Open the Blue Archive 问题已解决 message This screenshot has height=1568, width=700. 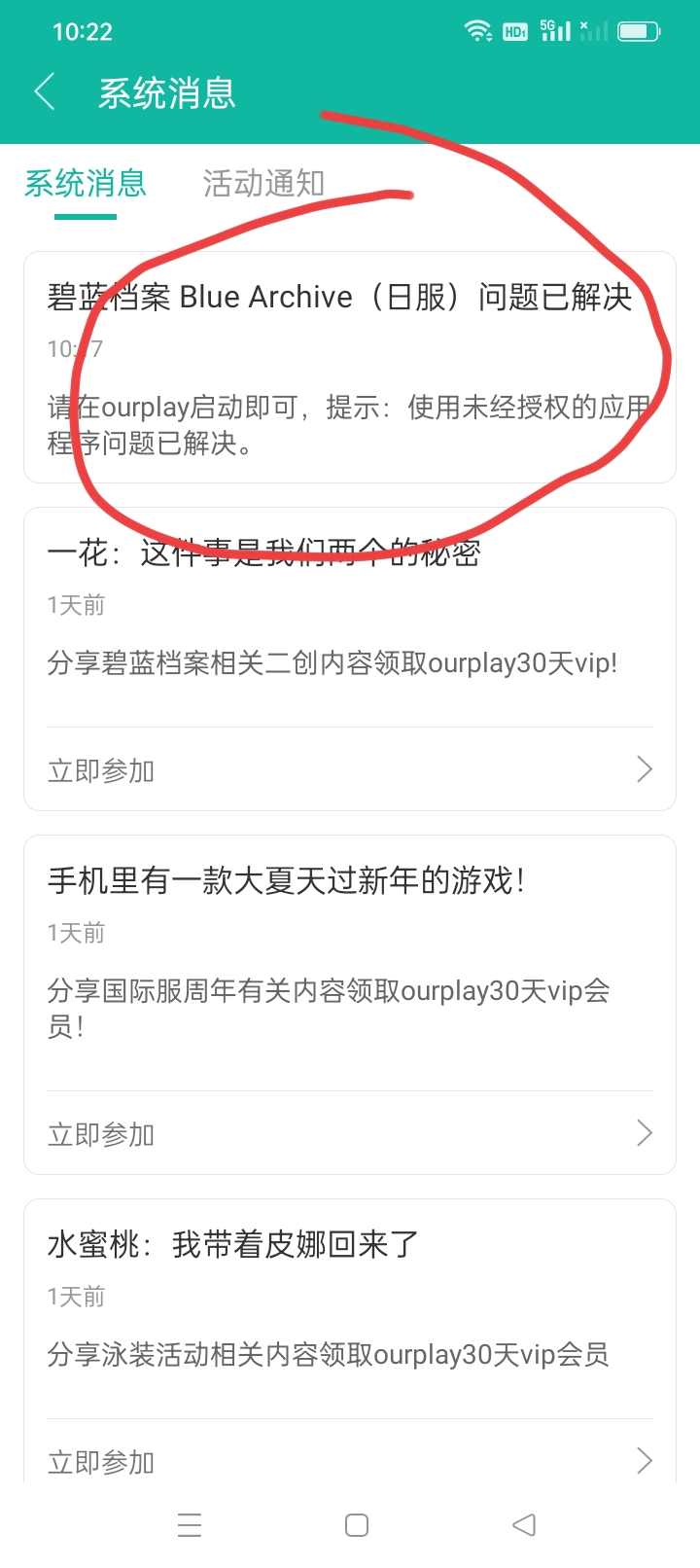[350, 368]
